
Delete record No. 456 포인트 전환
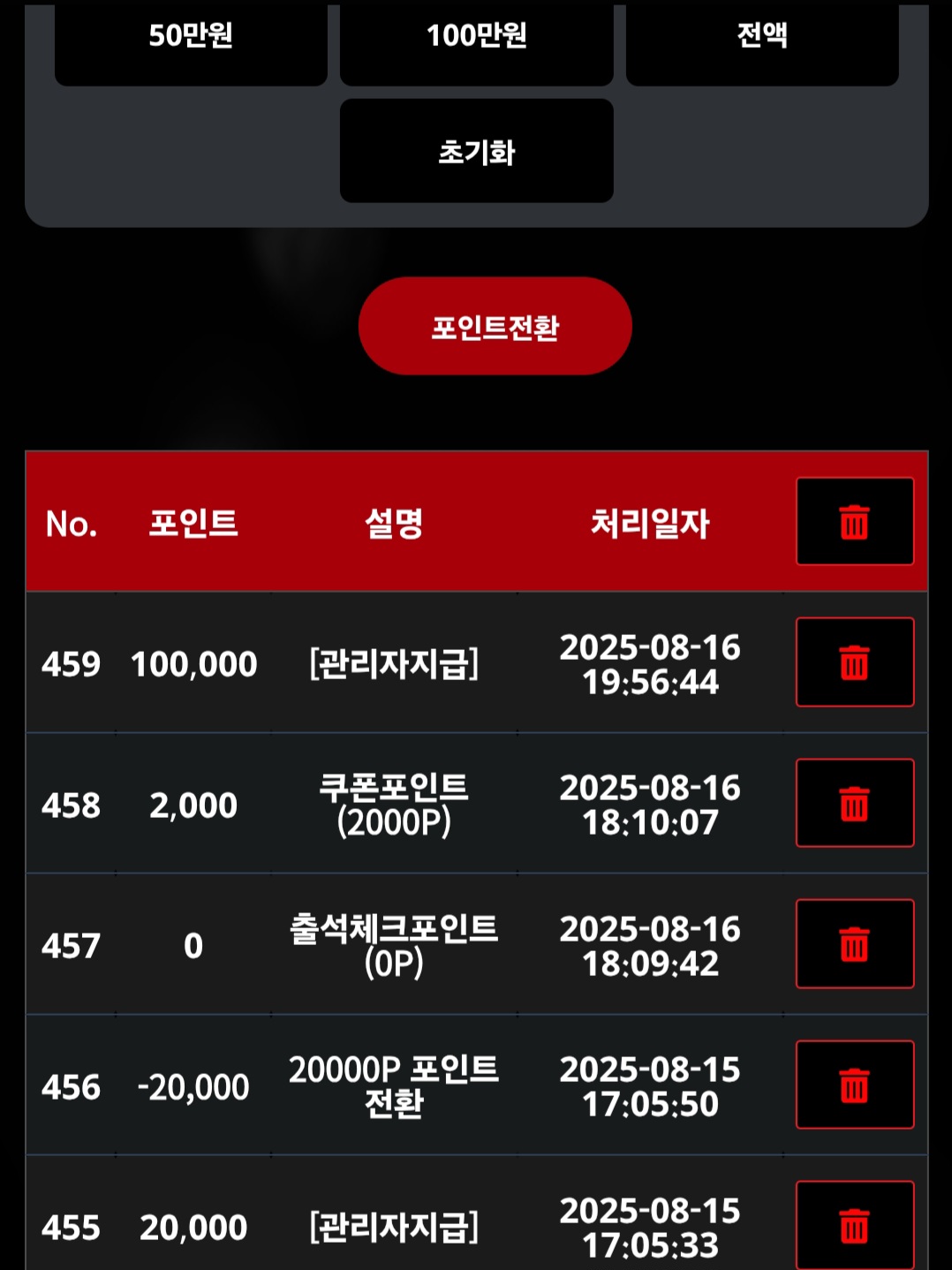854,1085
